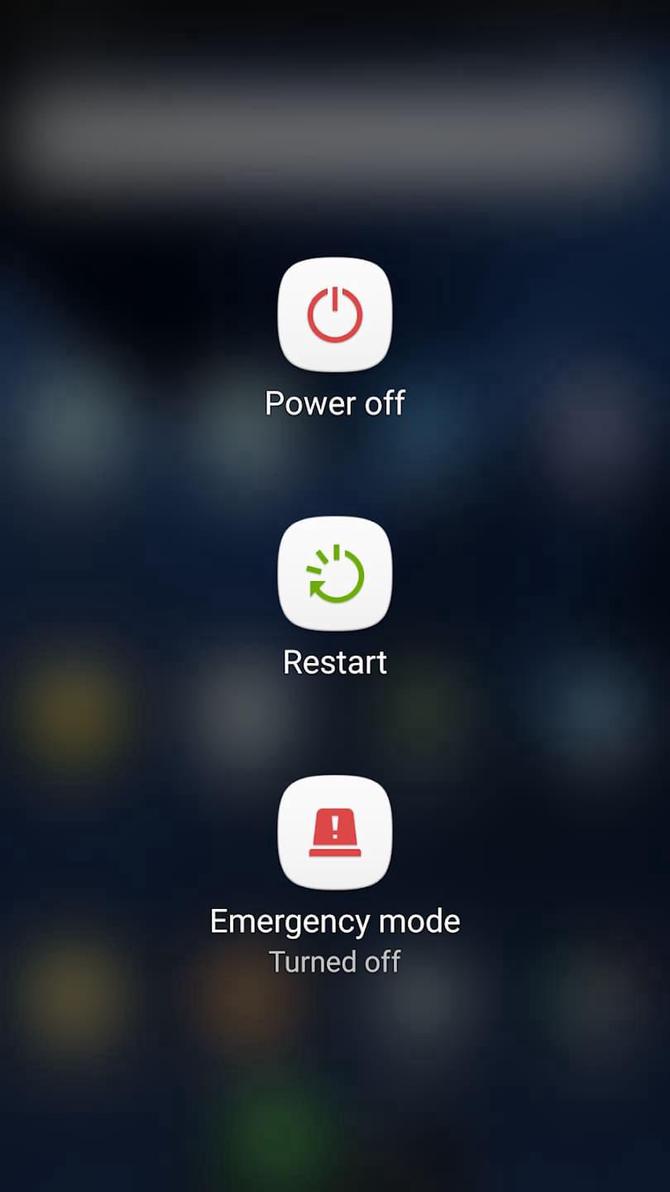Turn on Emergency mode
670x1192 pixels.
pyautogui.click(x=335, y=832)
